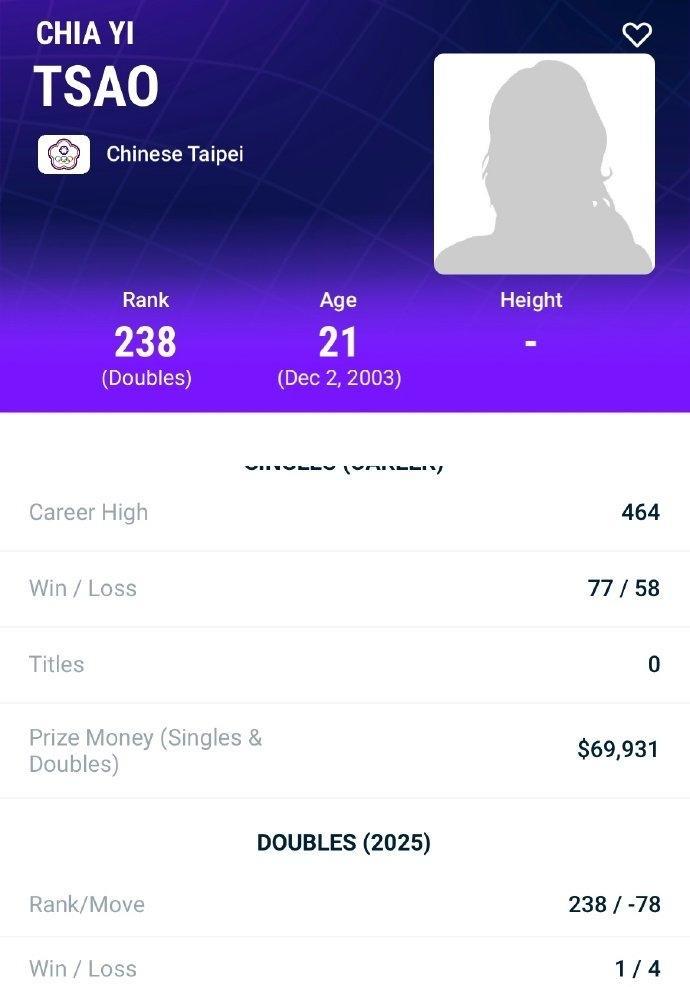Favorite Chia Yi Tsao with the heart icon
The image size is (690, 987).
point(636,35)
